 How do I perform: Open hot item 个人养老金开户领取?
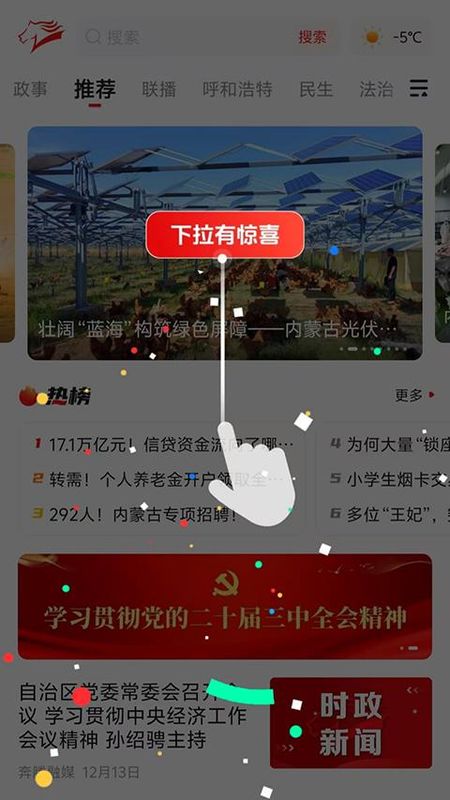[158, 479]
